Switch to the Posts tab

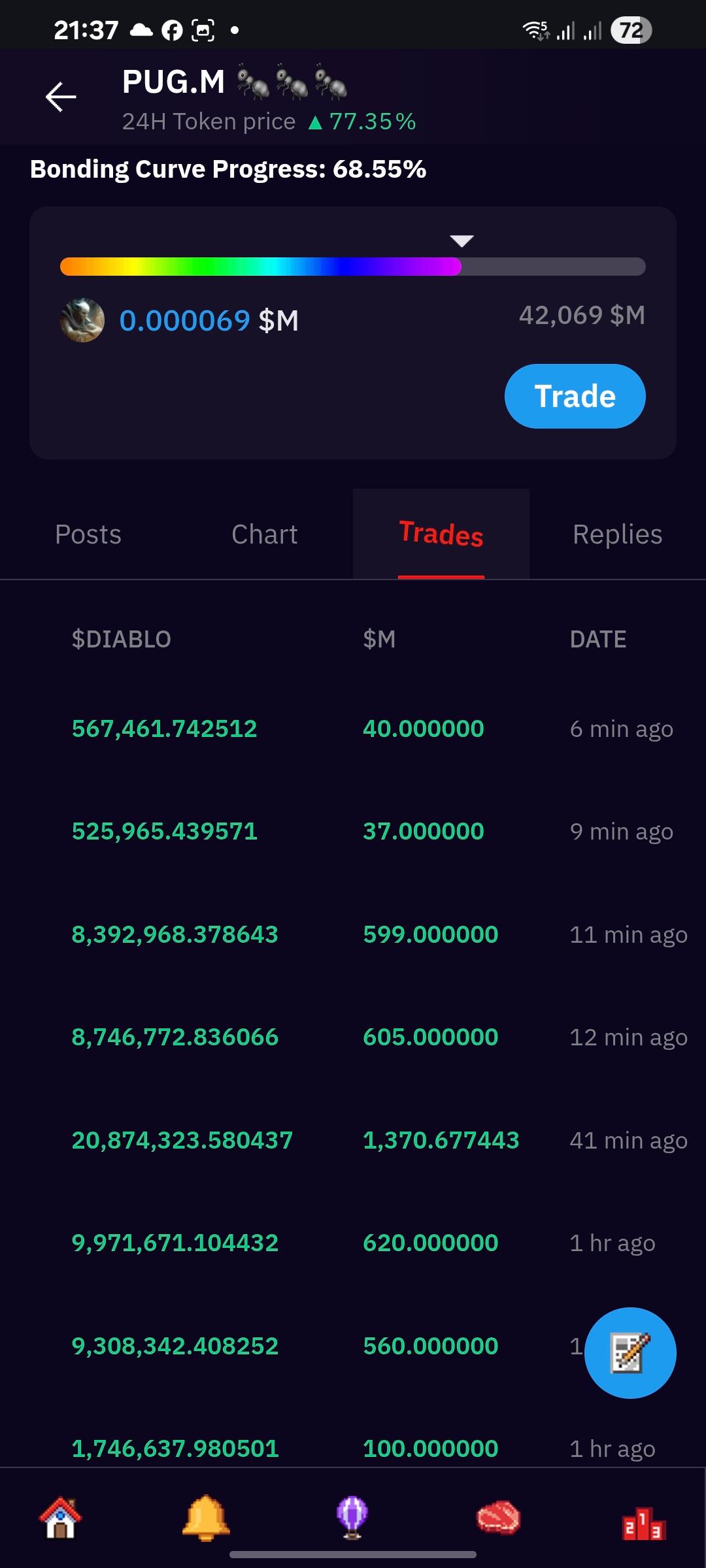88,534
